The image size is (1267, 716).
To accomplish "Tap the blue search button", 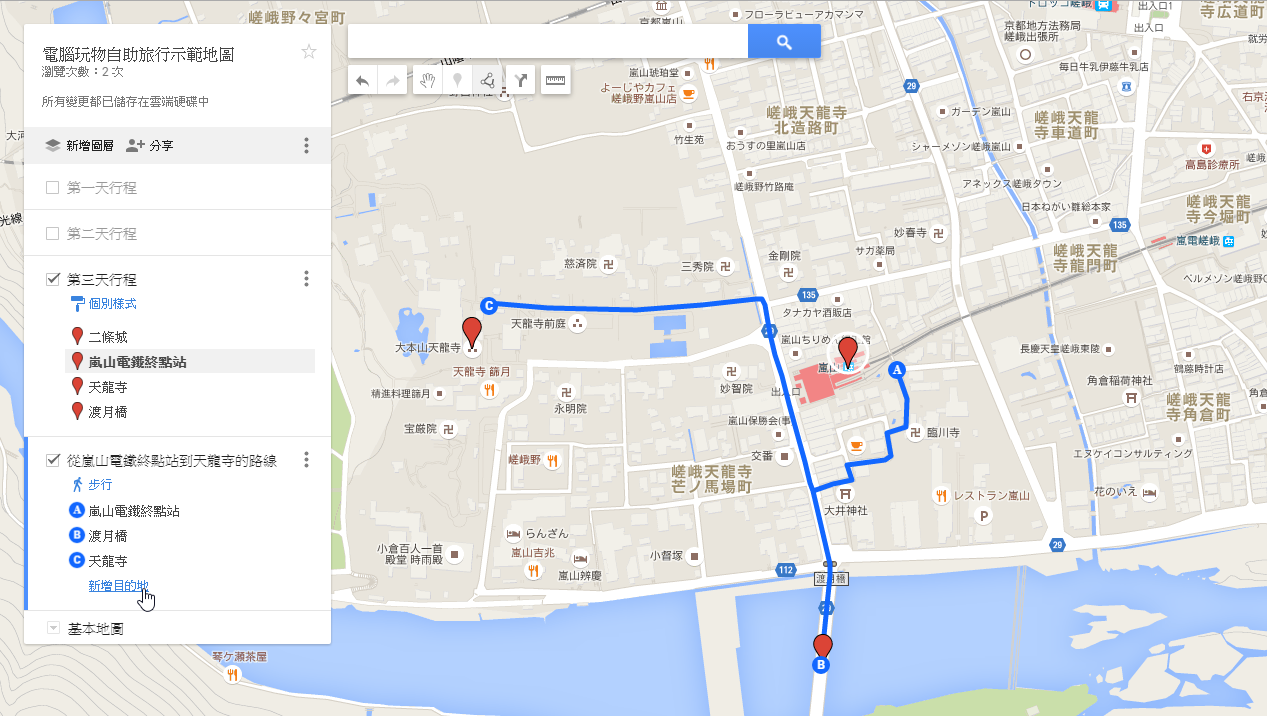I will click(x=784, y=41).
